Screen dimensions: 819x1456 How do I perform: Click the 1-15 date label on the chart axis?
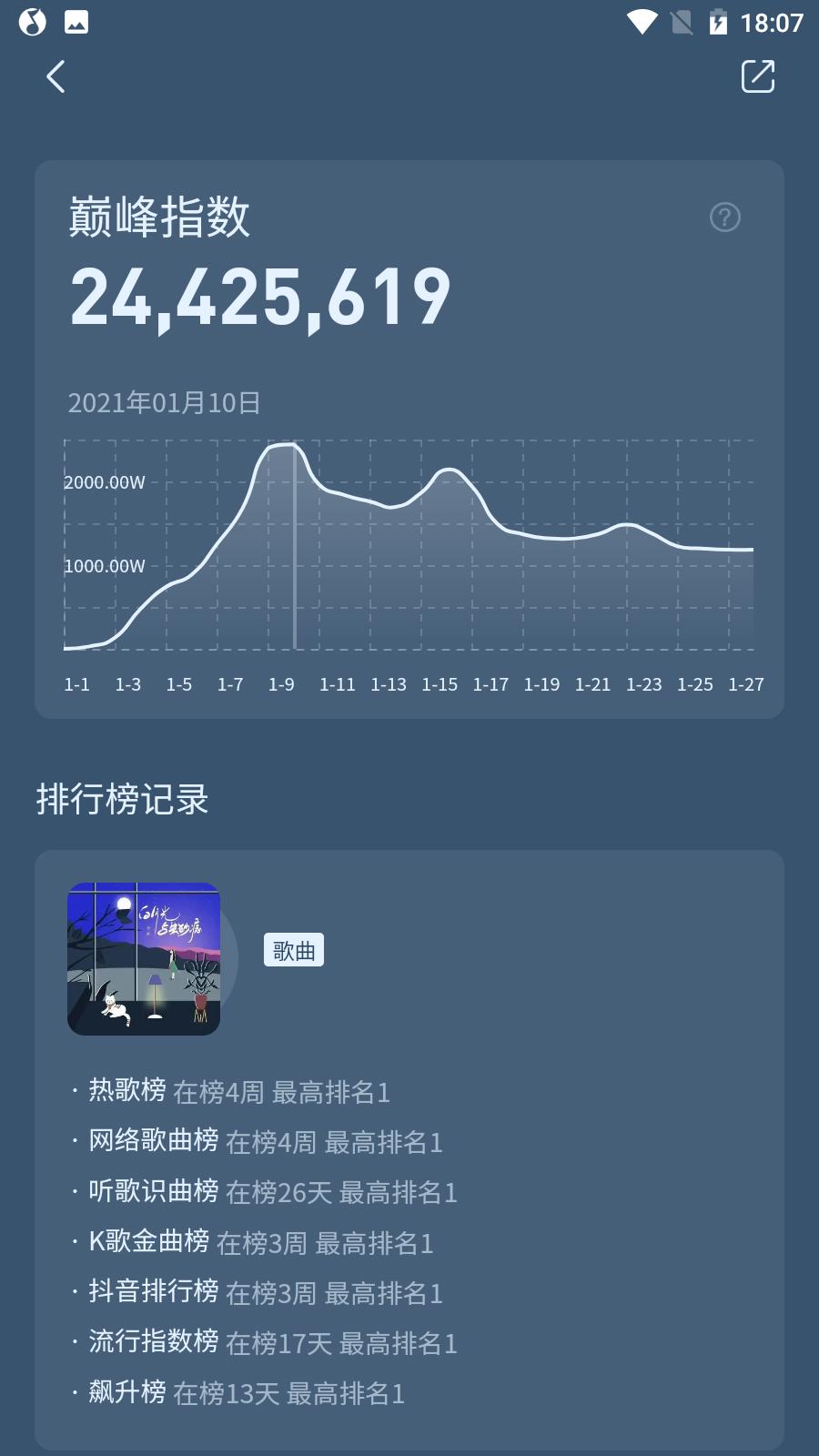click(440, 684)
